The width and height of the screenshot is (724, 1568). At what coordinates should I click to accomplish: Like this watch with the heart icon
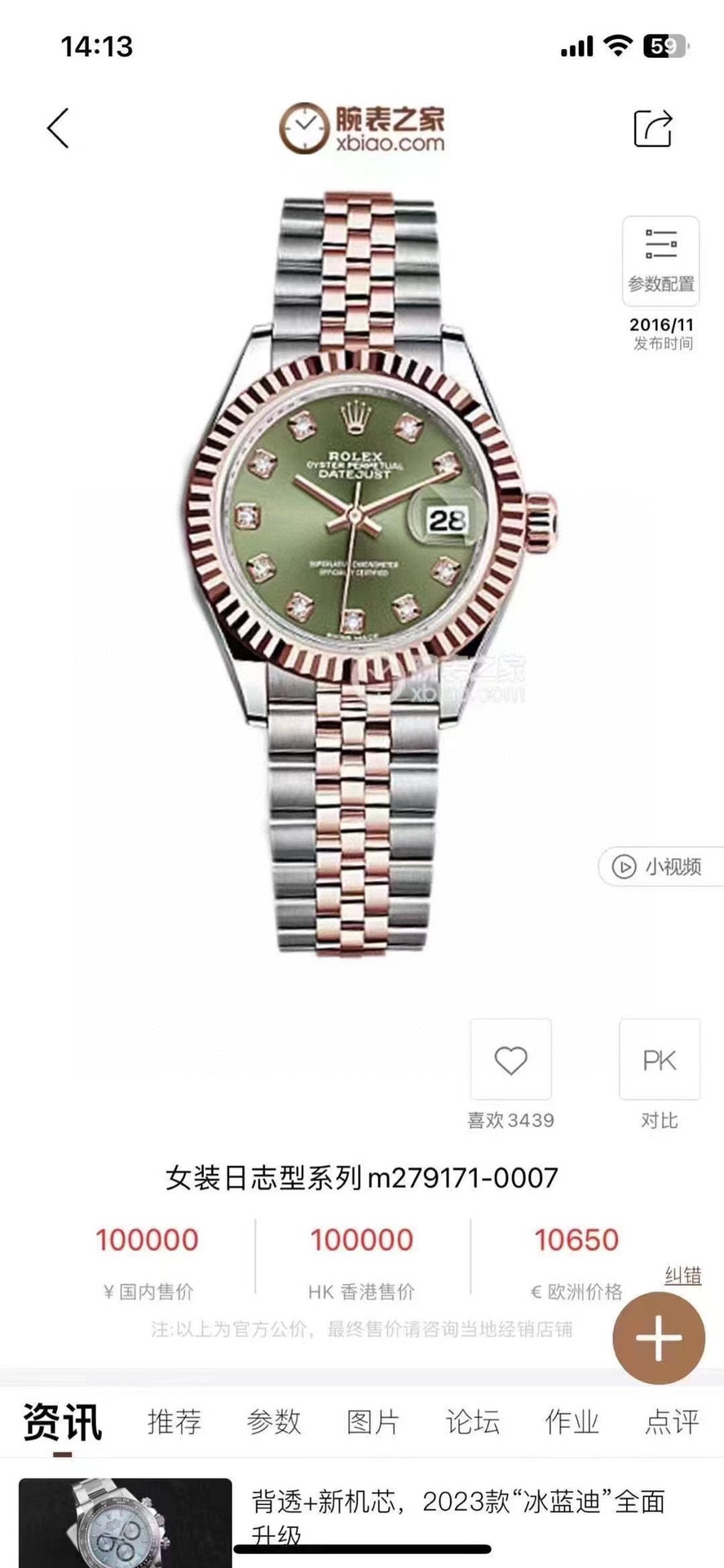point(511,1060)
